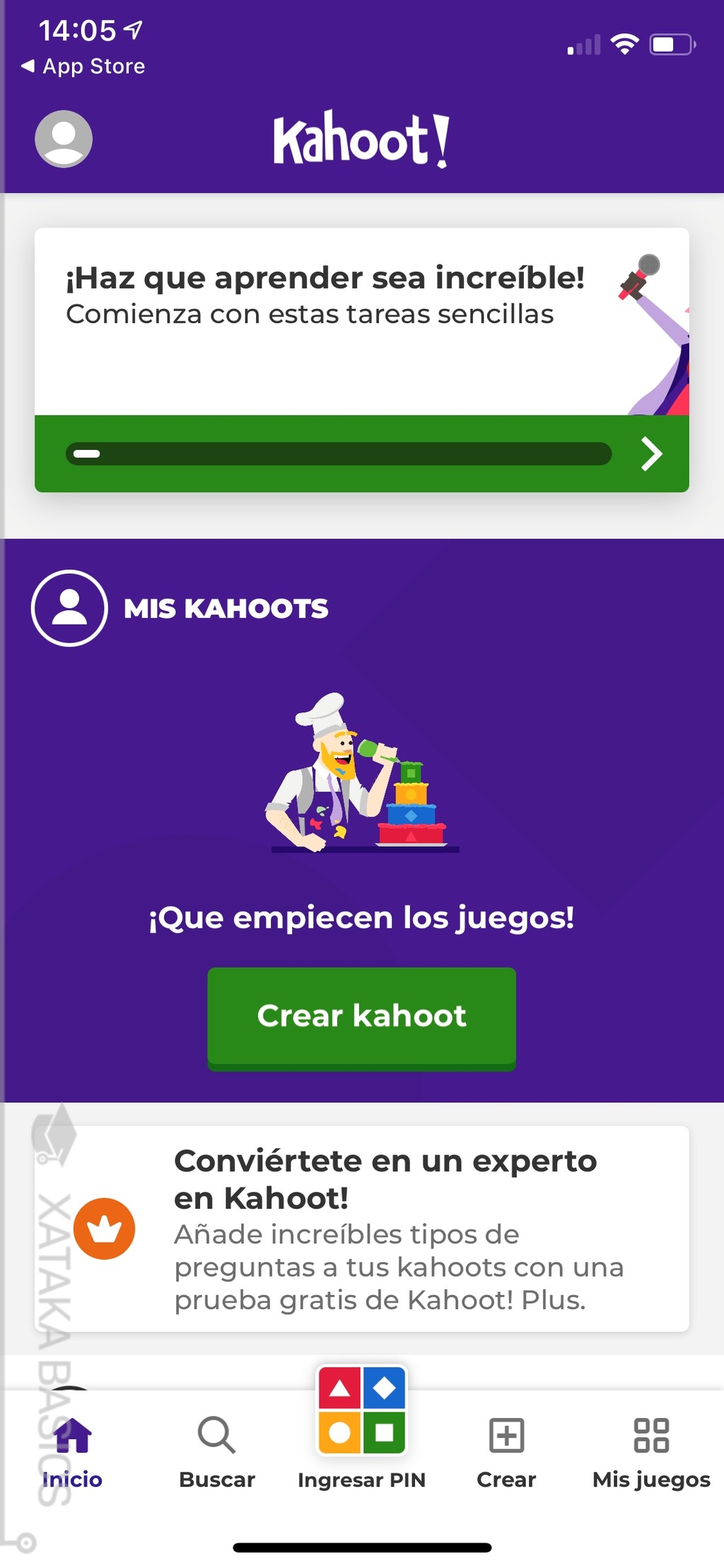
Task: Switch to the Mis juegos tab
Action: (652, 1453)
